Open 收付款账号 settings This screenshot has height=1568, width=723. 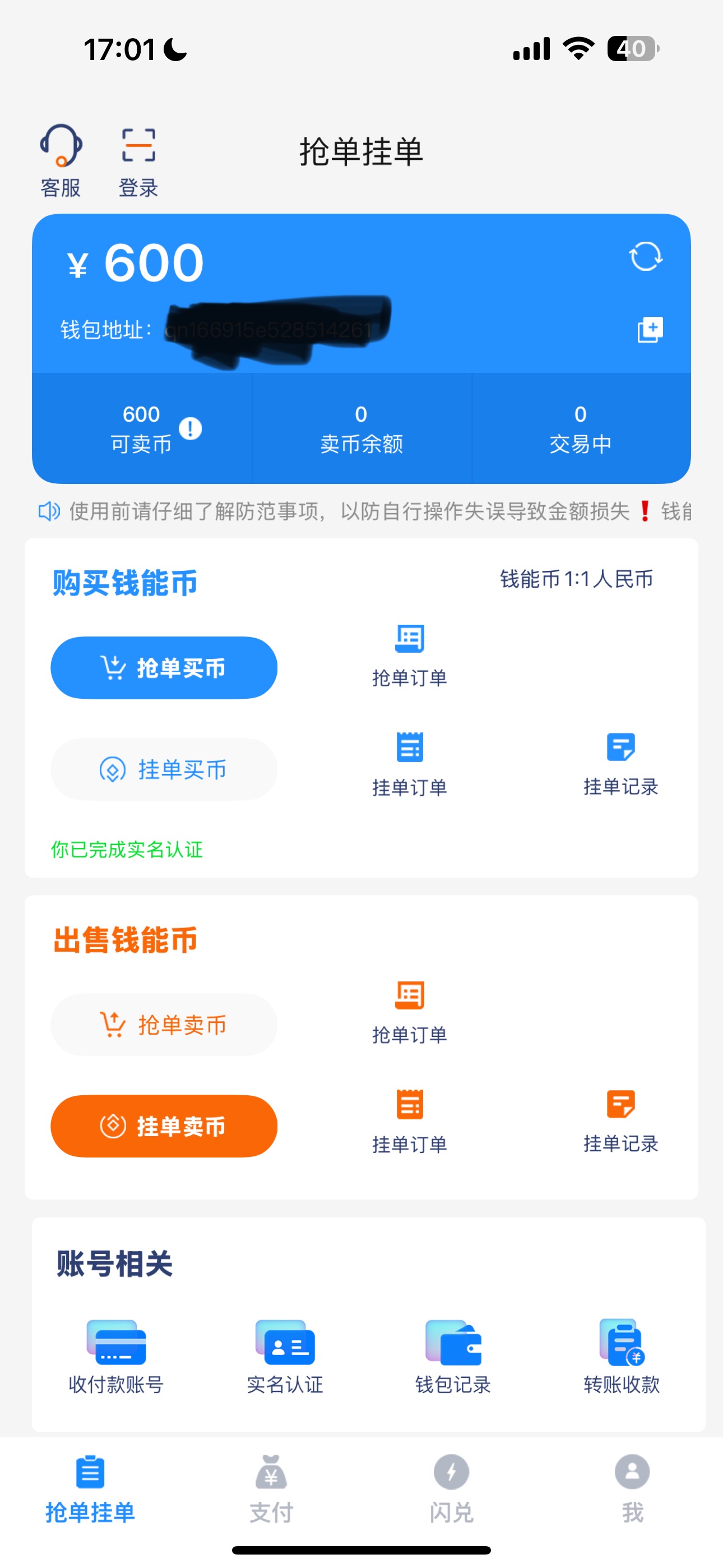pos(116,1356)
